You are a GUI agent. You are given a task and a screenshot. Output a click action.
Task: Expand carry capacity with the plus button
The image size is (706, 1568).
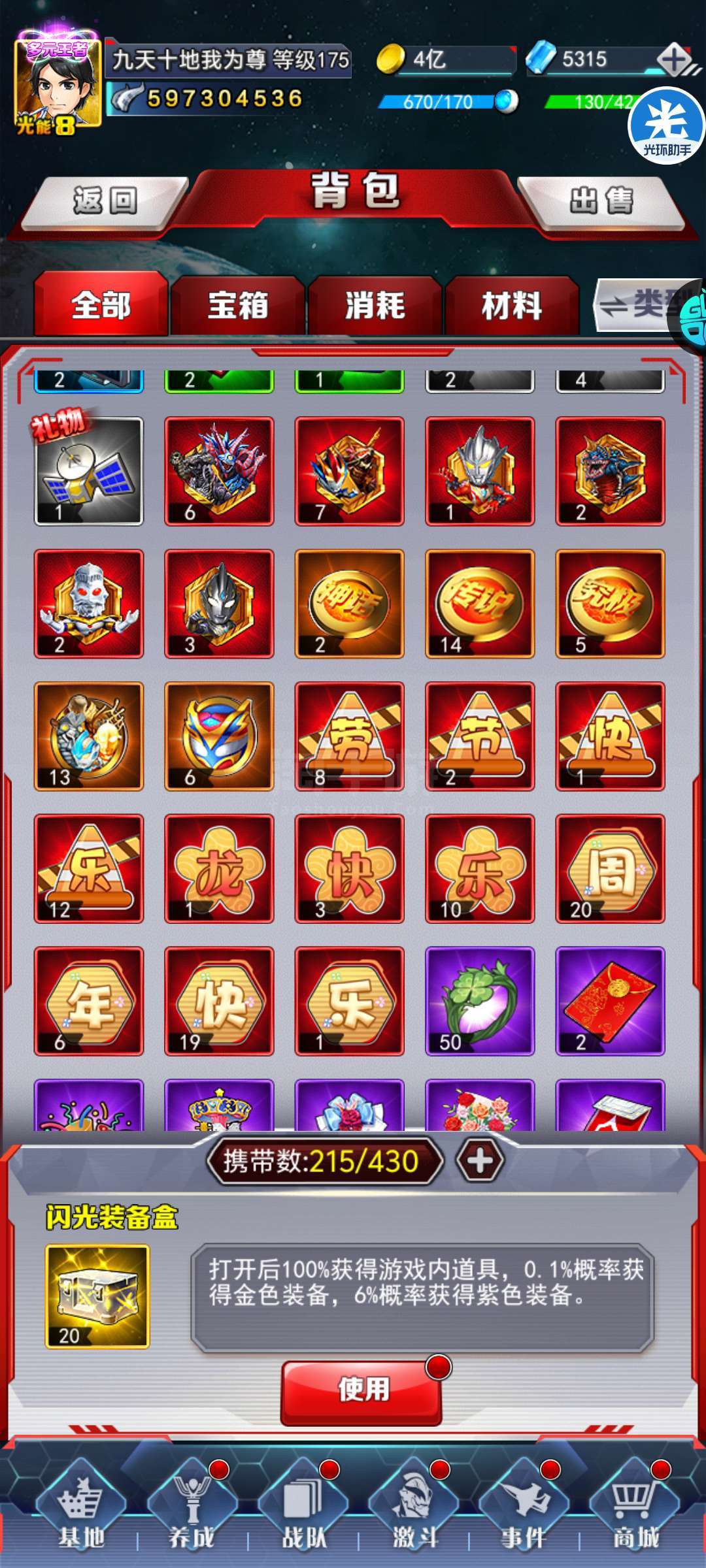click(x=480, y=1161)
